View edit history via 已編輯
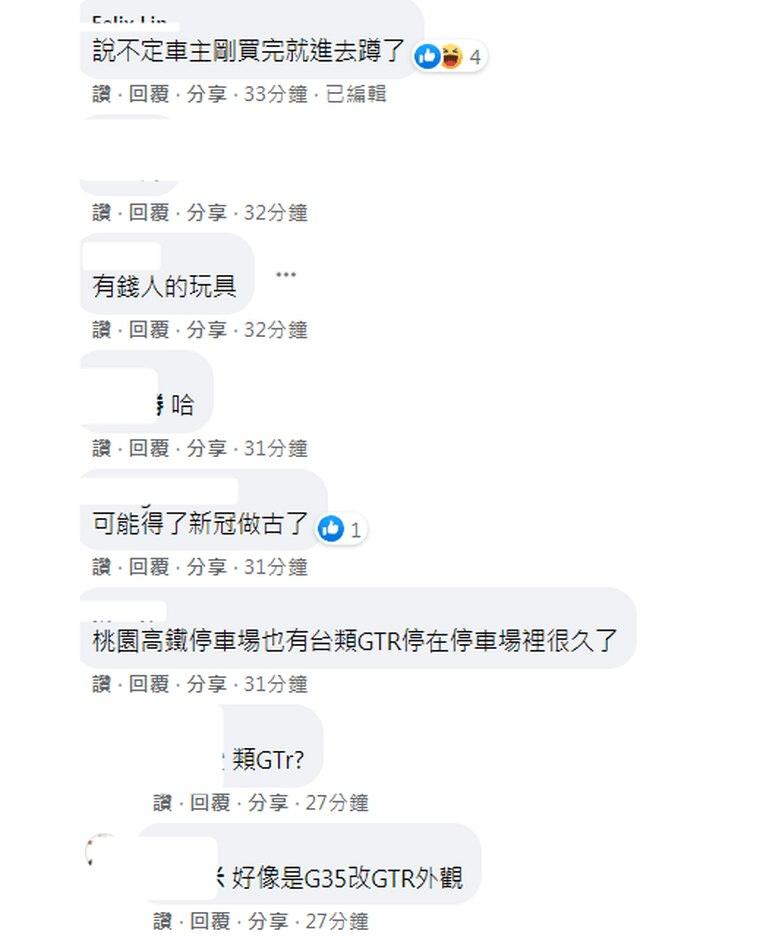This screenshot has height=940, width=760. [x=356, y=94]
